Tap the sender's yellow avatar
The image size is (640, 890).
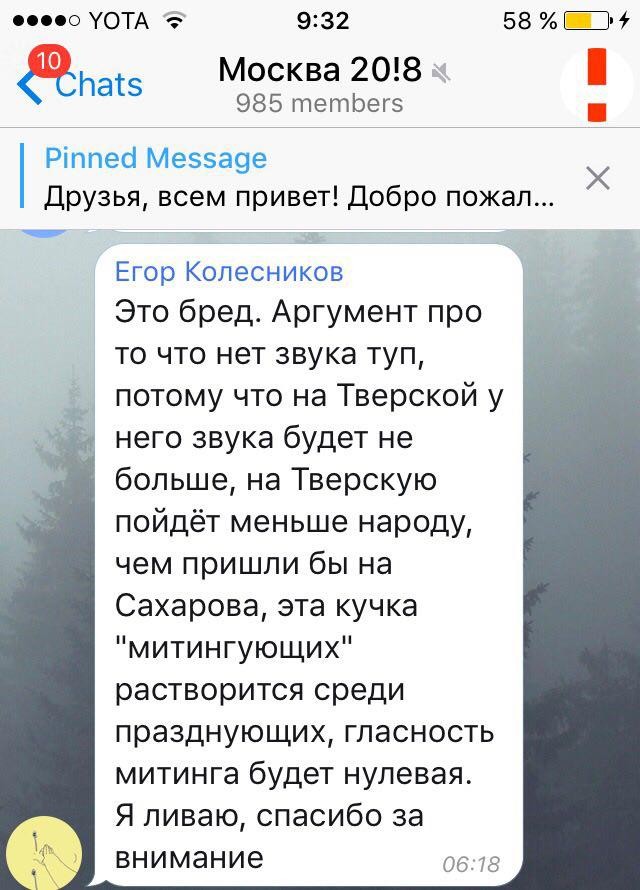pyautogui.click(x=43, y=851)
